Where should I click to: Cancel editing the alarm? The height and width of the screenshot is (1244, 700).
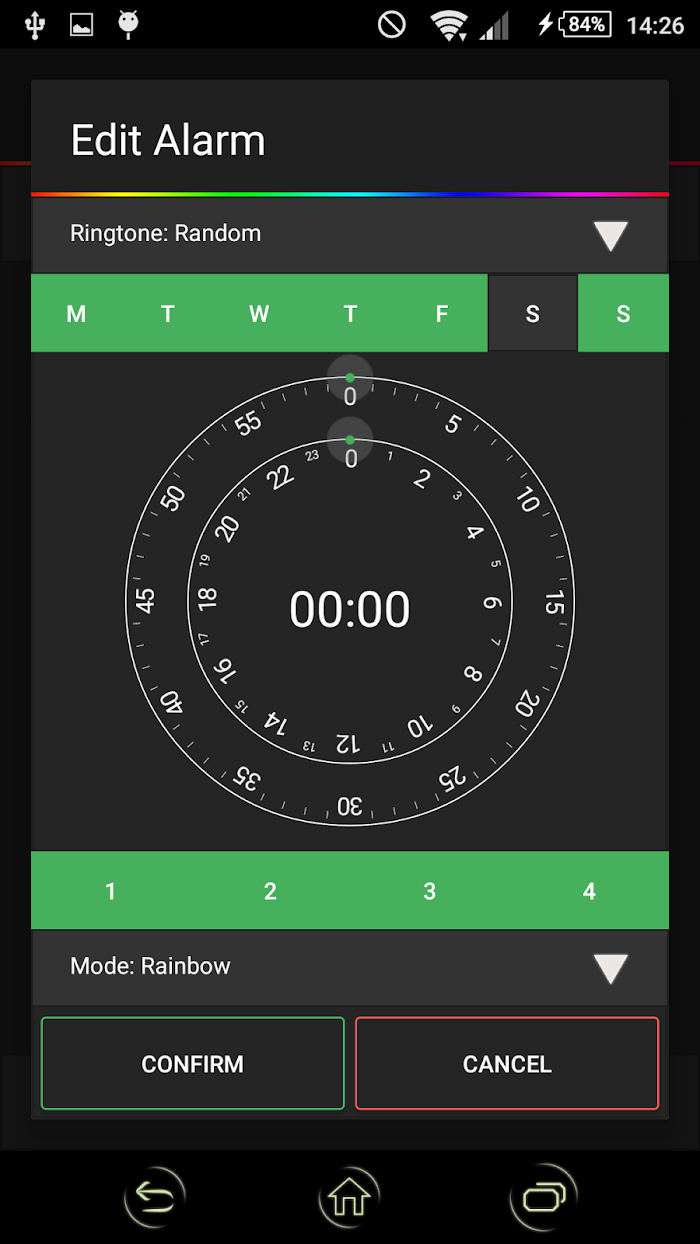click(507, 1064)
